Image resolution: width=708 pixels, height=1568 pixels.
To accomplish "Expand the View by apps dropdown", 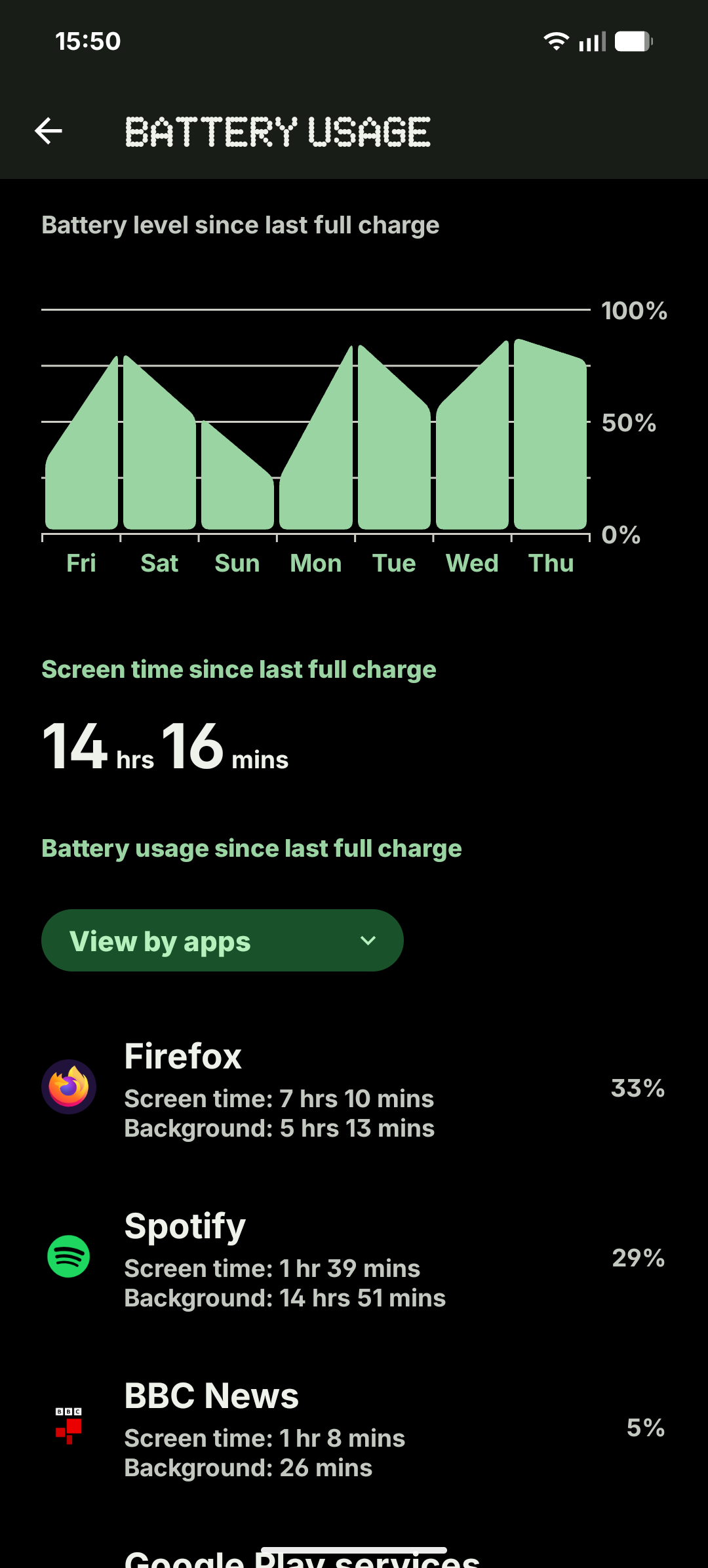I will click(222, 941).
